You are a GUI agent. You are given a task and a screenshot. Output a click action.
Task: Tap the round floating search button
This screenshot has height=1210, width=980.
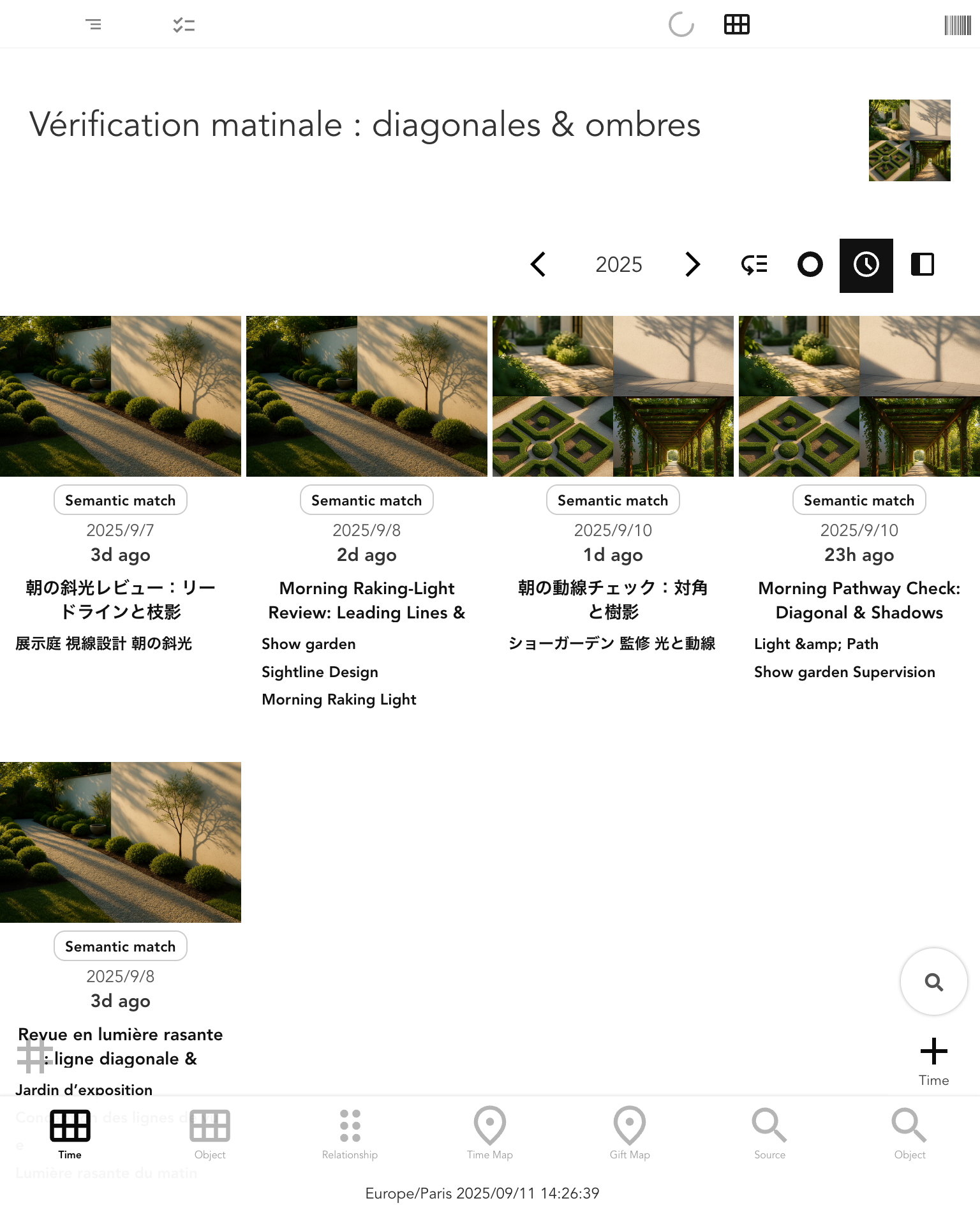pyautogui.click(x=933, y=982)
